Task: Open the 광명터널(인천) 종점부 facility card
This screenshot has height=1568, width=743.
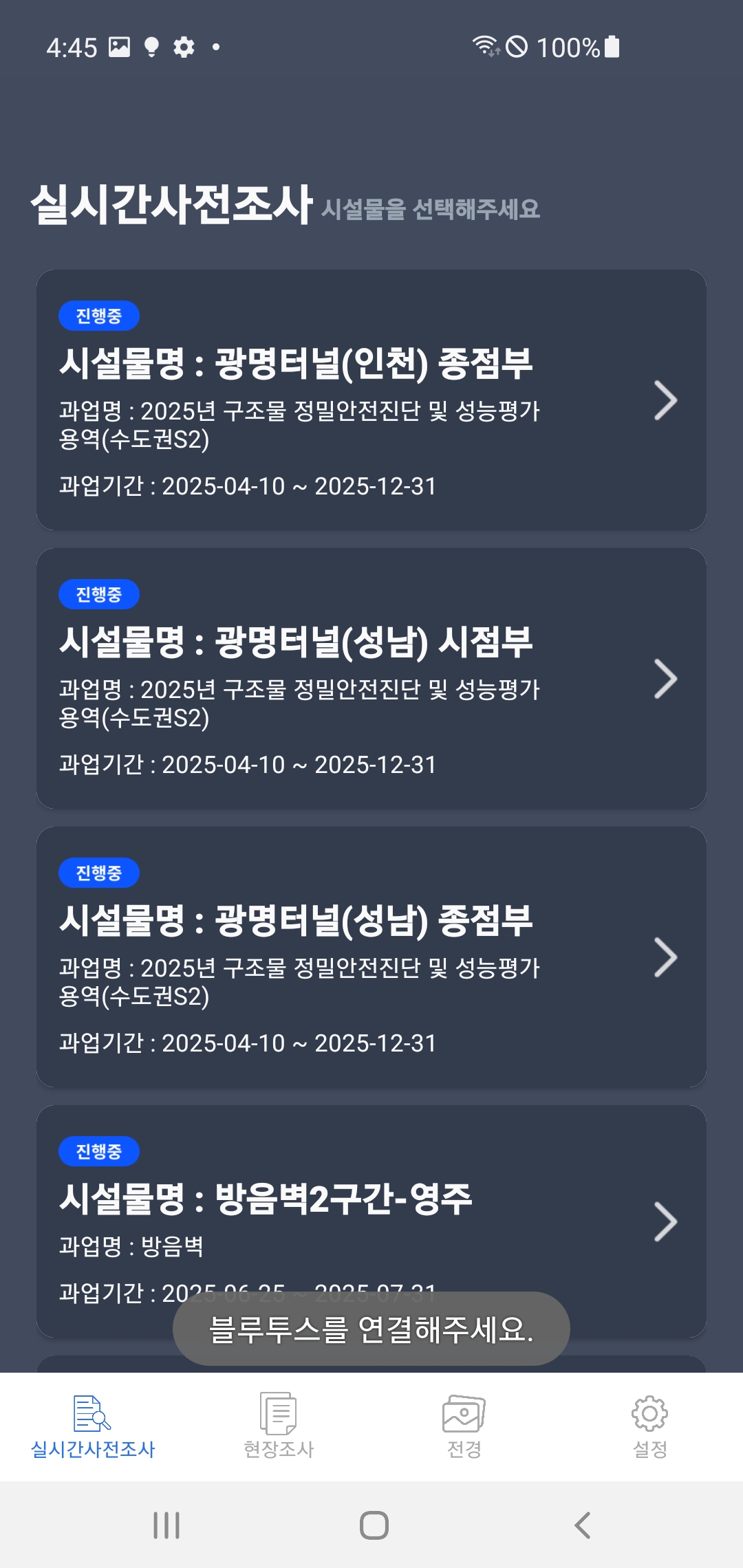Action: point(371,400)
